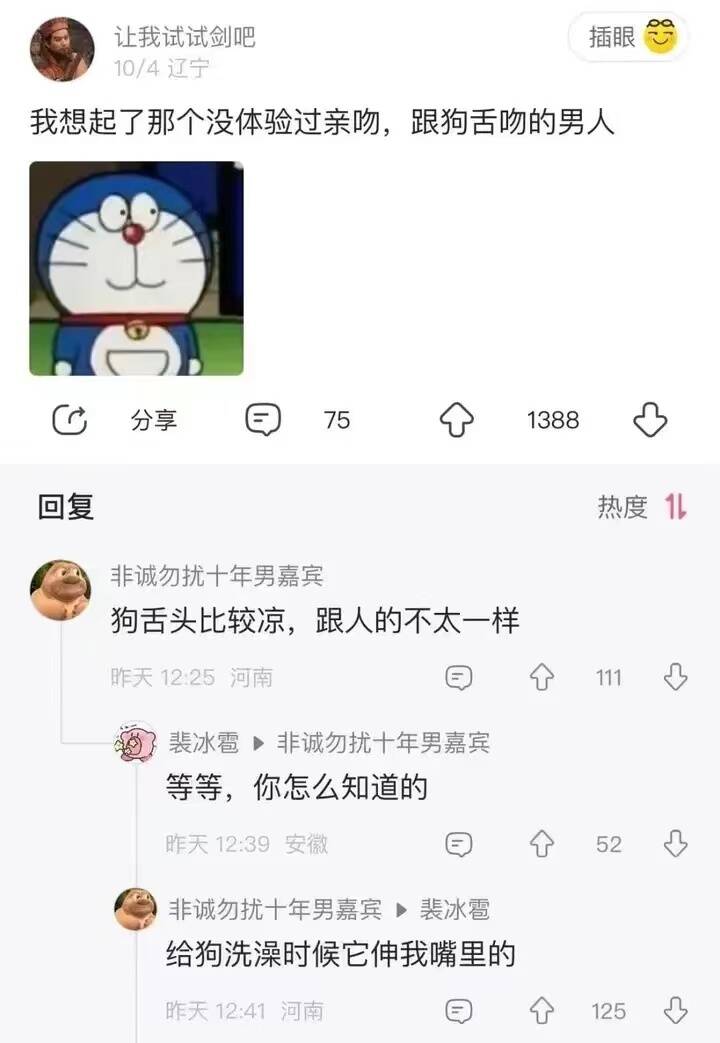Open the Doraemon image in the post
Image resolution: width=720 pixels, height=1043 pixels.
(136, 268)
